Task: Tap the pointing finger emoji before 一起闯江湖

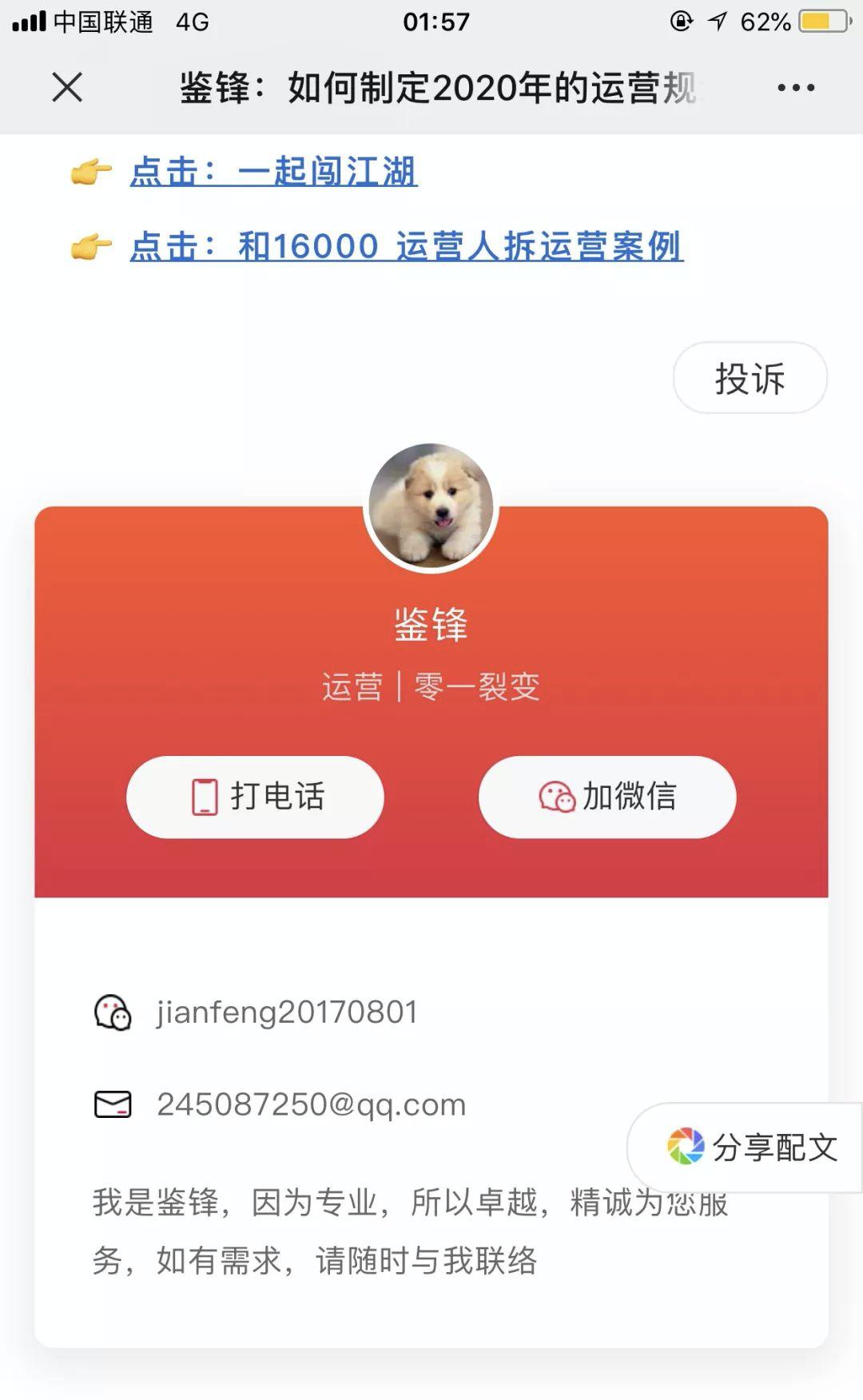Action: 90,170
